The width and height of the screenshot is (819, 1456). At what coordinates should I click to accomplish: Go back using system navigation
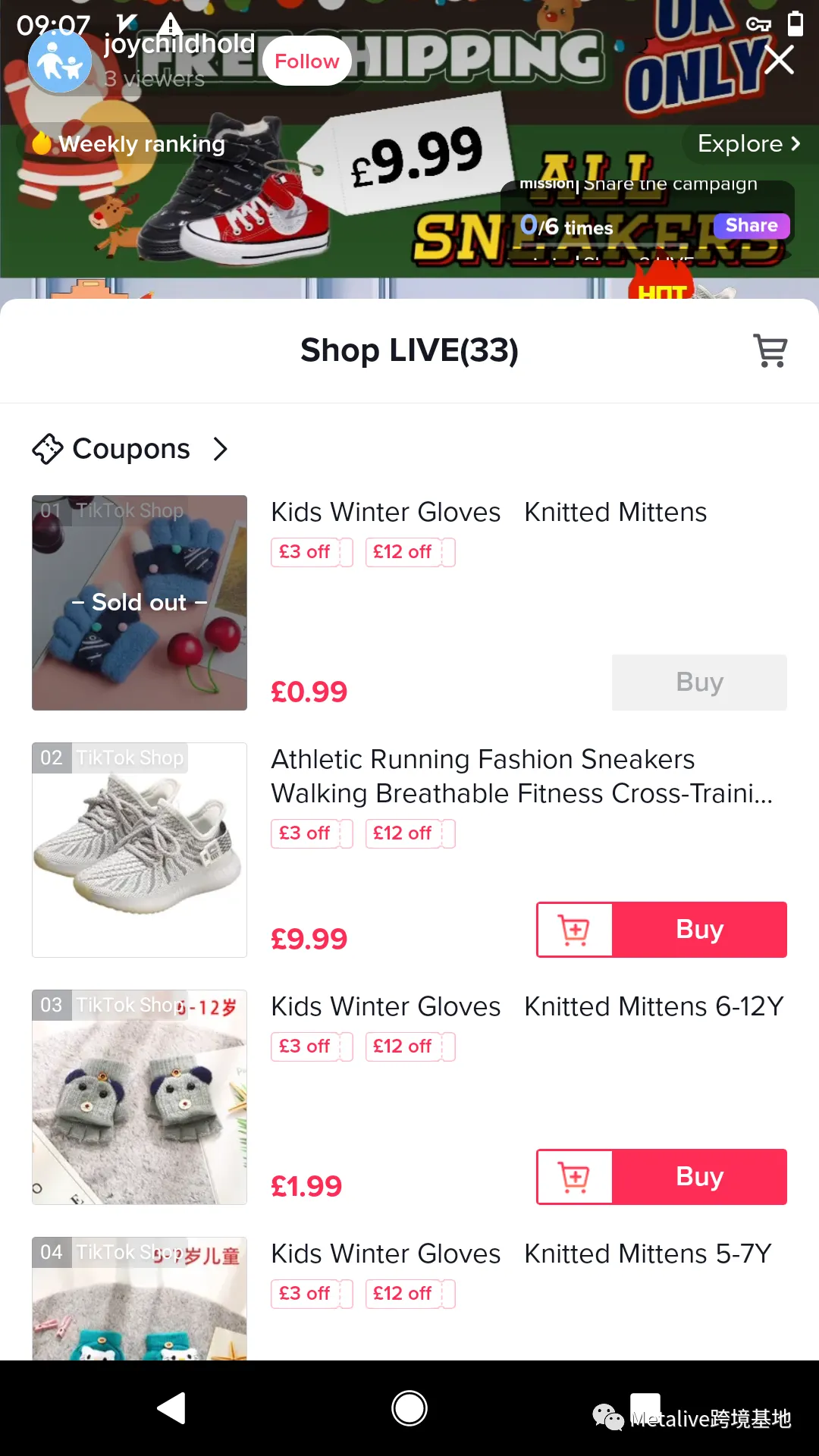(x=171, y=1408)
